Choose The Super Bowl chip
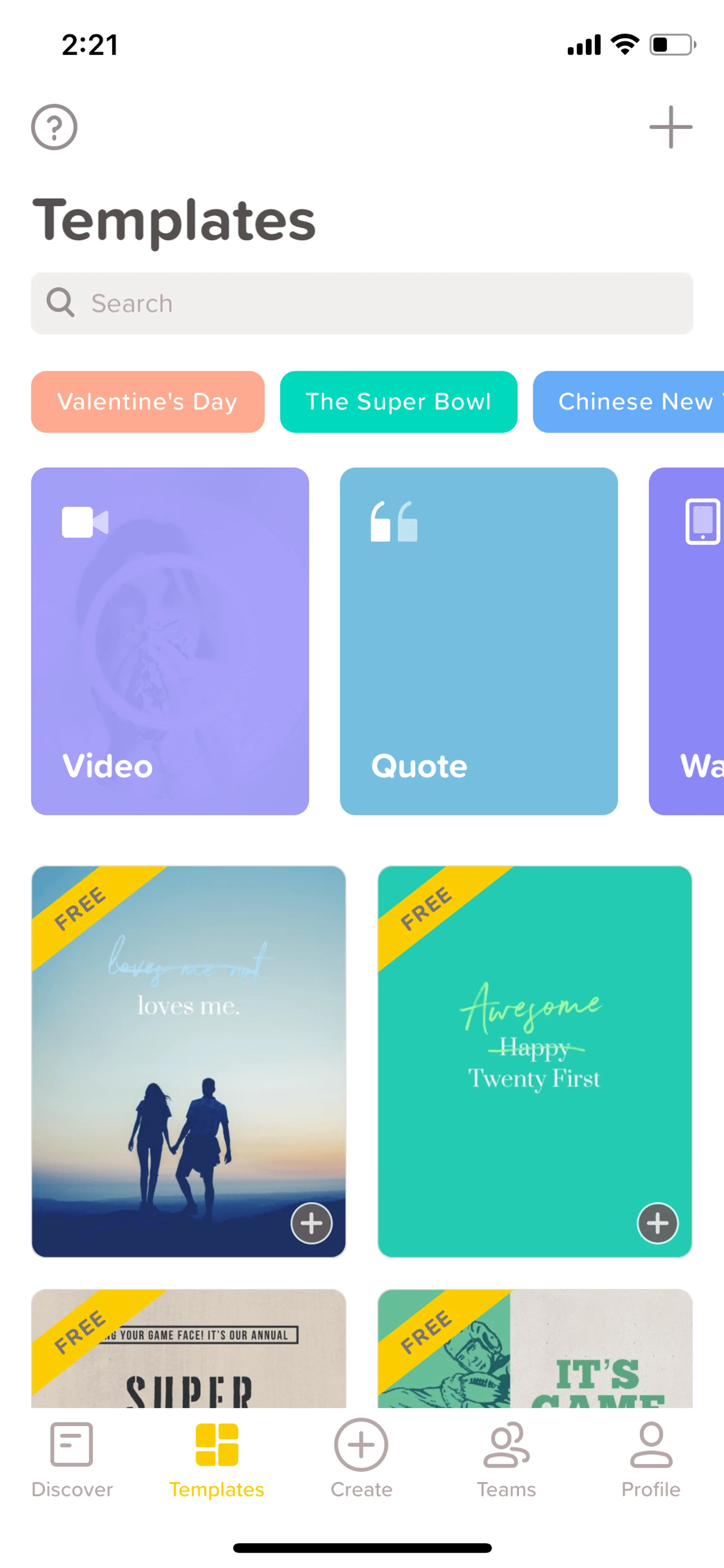 (x=399, y=402)
